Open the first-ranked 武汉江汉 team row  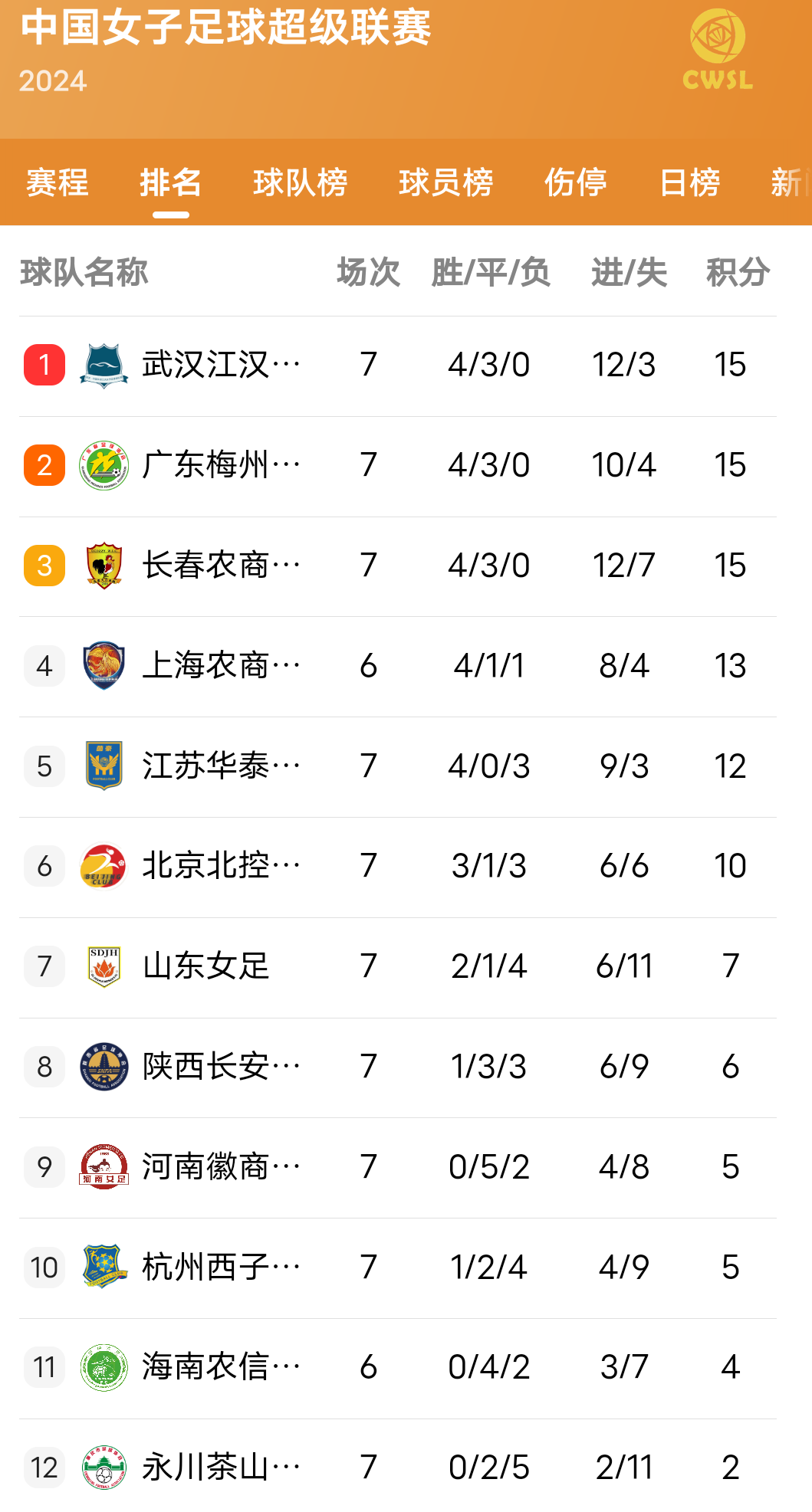221,365
